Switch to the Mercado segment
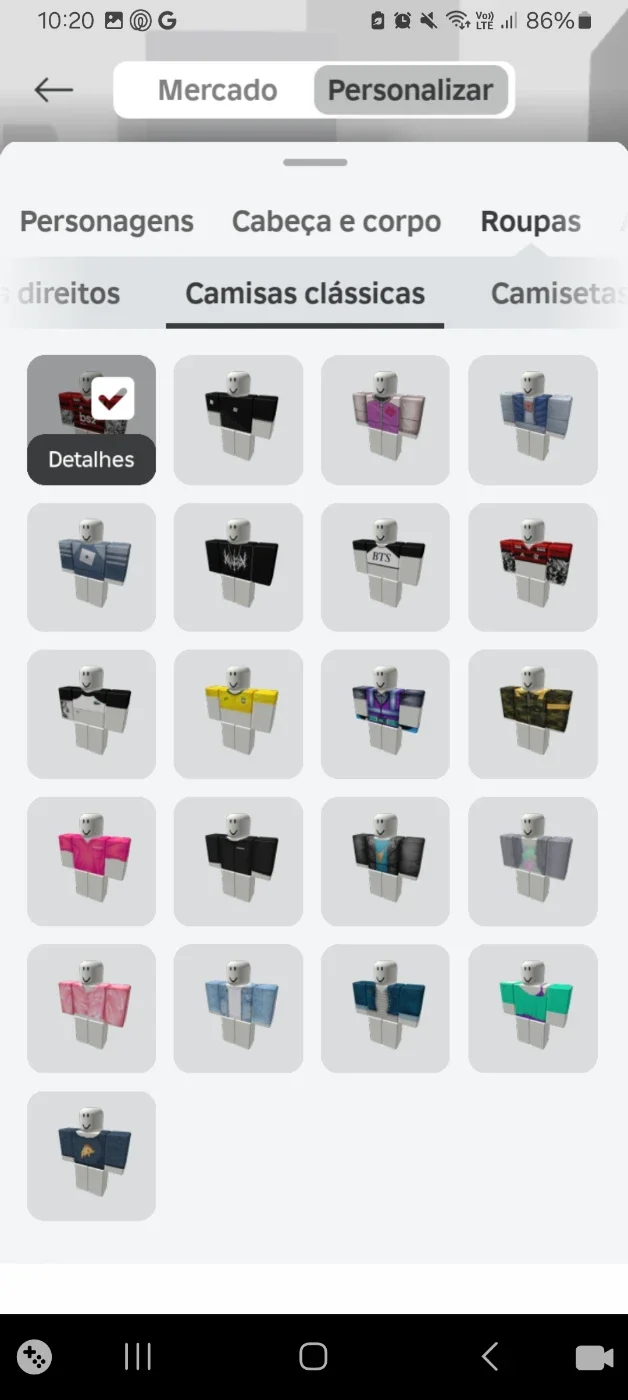This screenshot has height=1400, width=628. point(217,90)
